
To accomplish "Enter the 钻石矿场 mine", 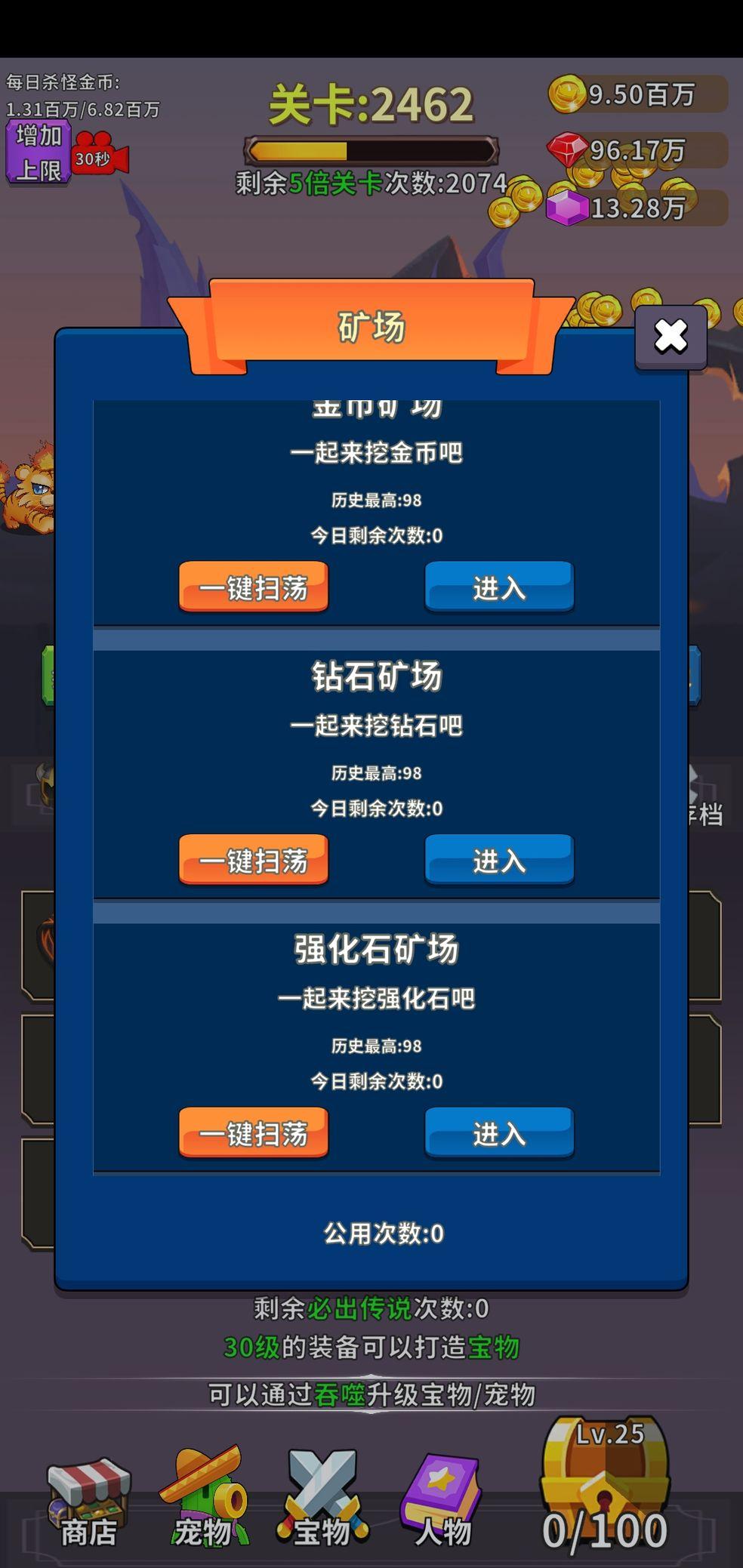I will tap(499, 861).
